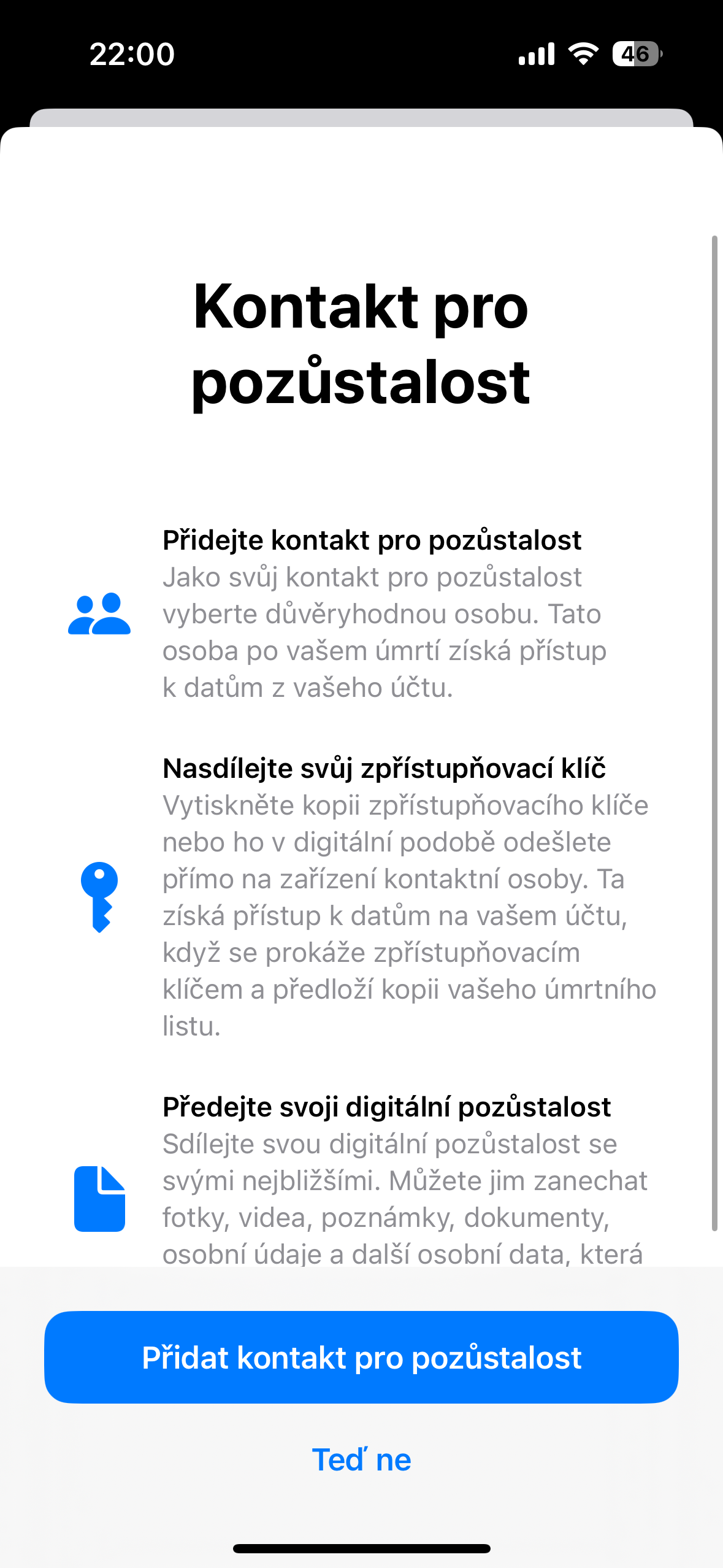Select Teď ne to skip setup
This screenshot has height=1568, width=723.
pyautogui.click(x=361, y=1459)
